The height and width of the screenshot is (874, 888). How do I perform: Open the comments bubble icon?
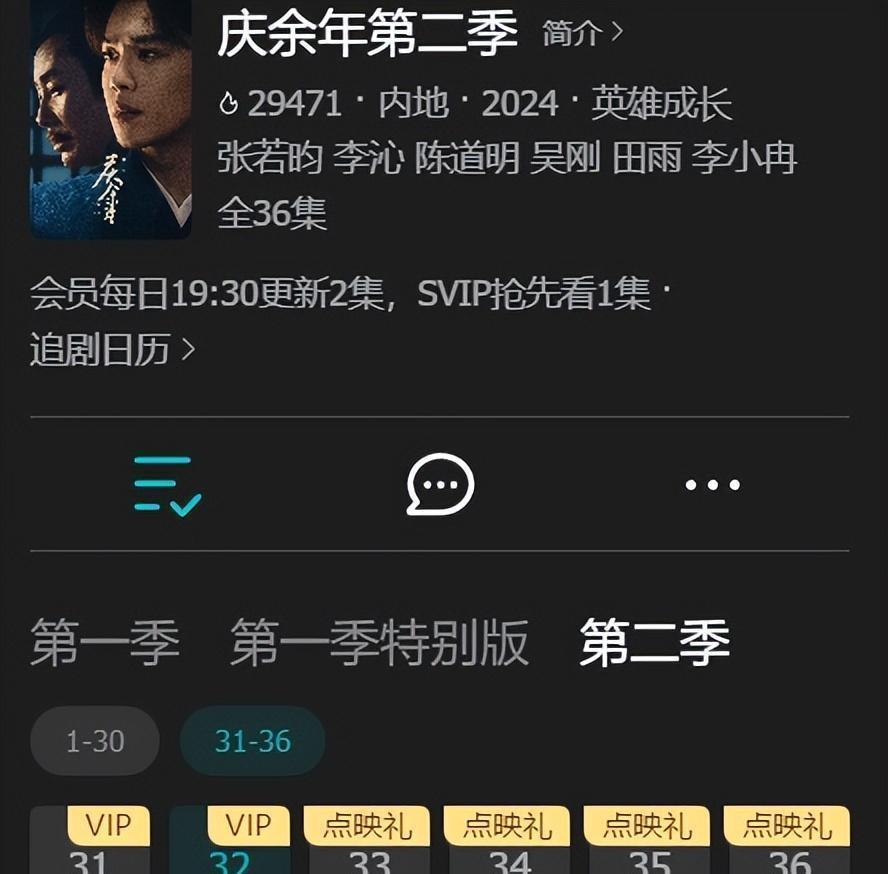(440, 485)
